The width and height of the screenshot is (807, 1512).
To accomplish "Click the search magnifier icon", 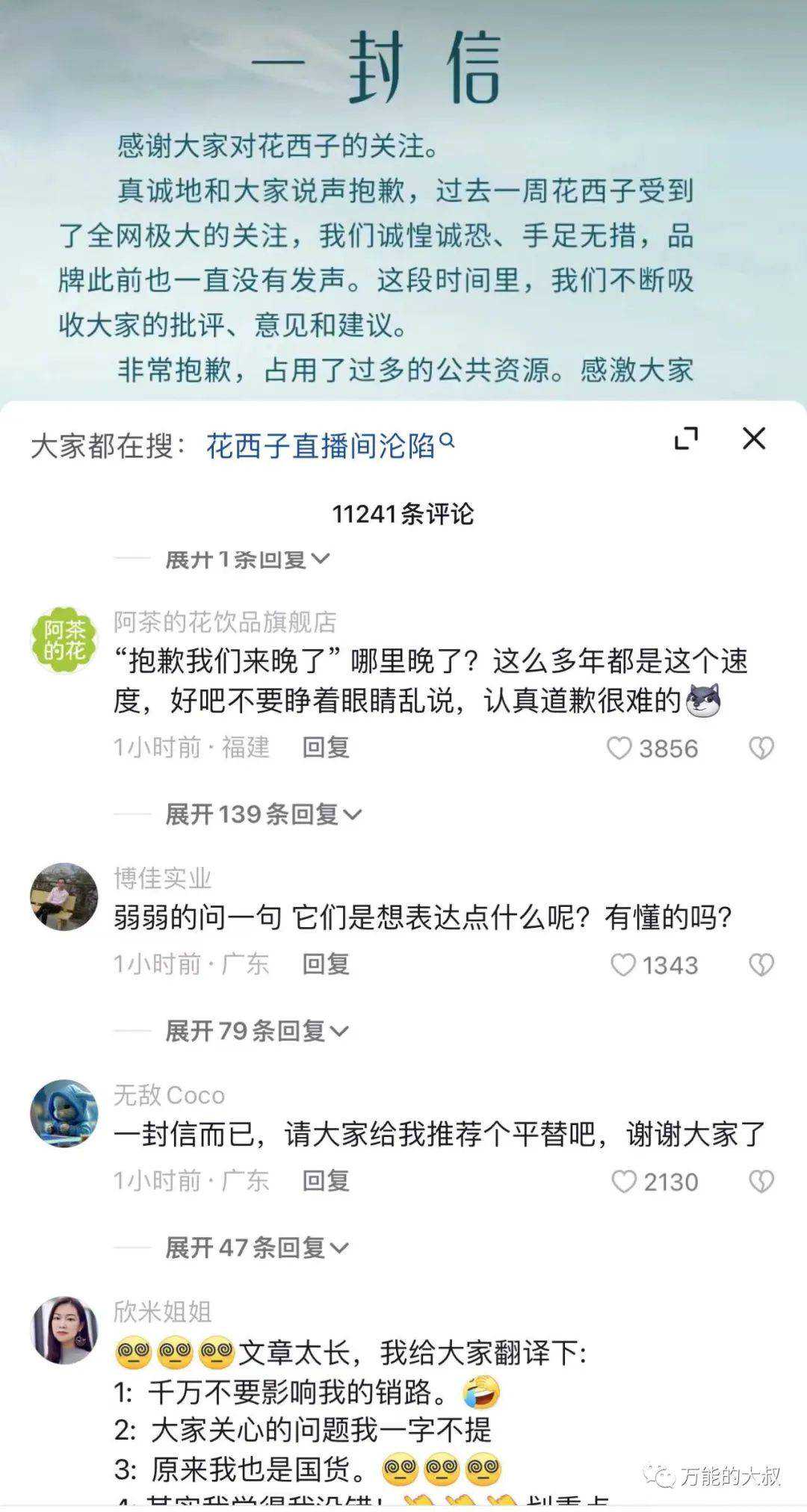I will tap(448, 441).
